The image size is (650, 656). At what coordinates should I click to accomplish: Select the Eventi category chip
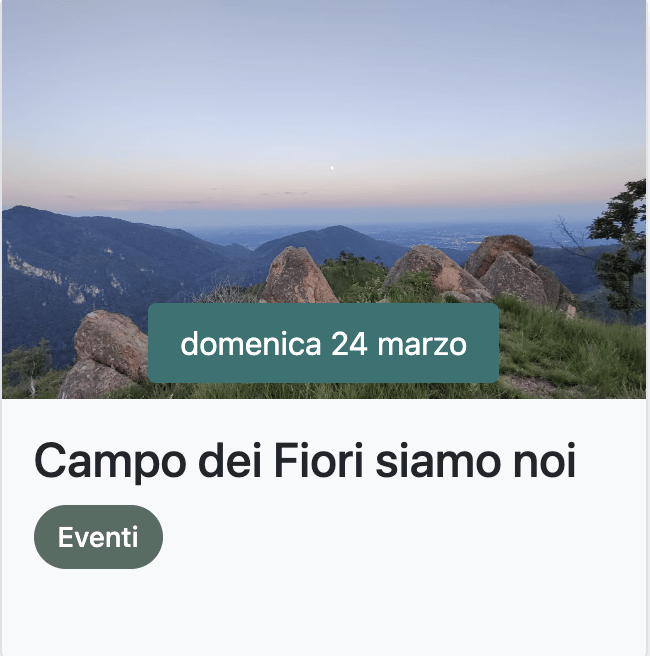(98, 537)
